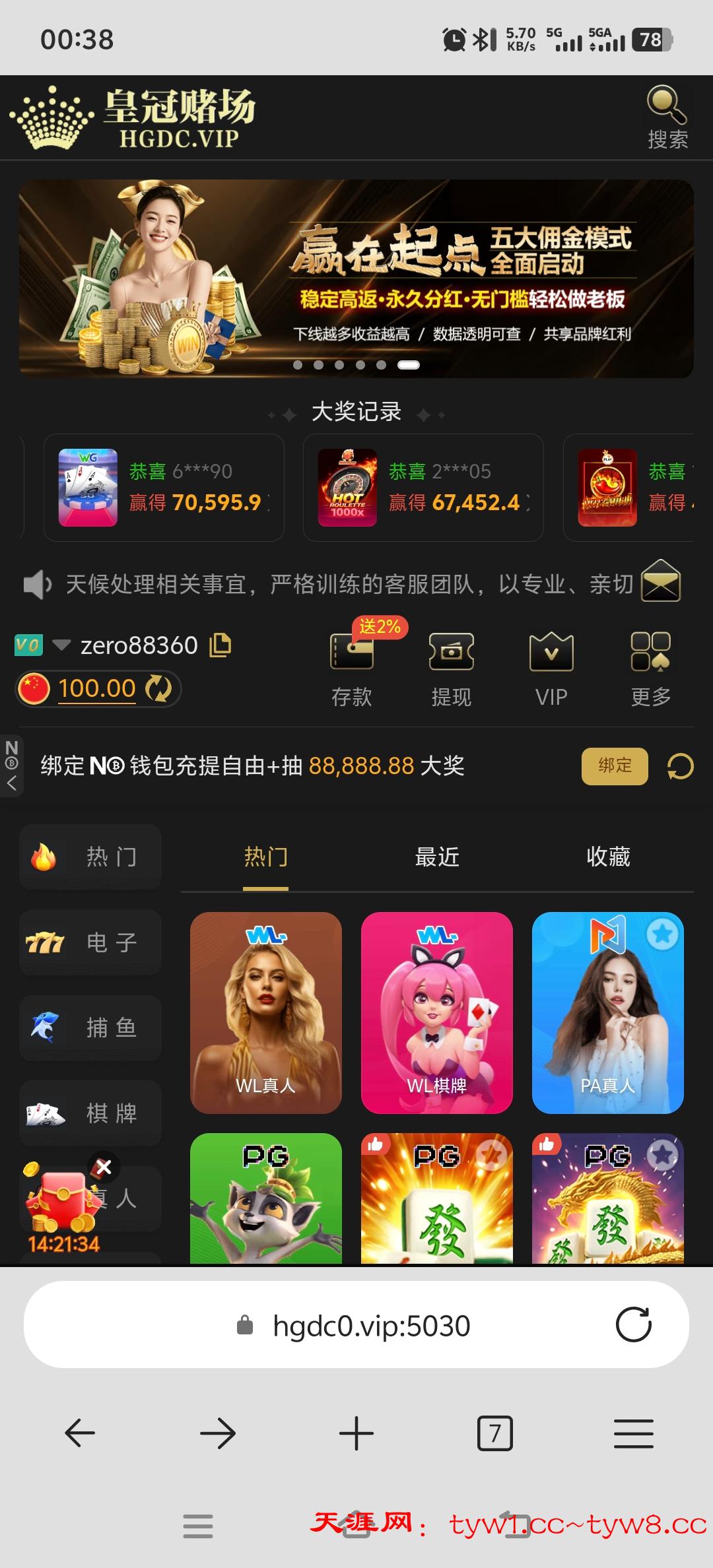Select the 捕鱼 game category
This screenshot has height=1568, width=713.
pos(90,1028)
